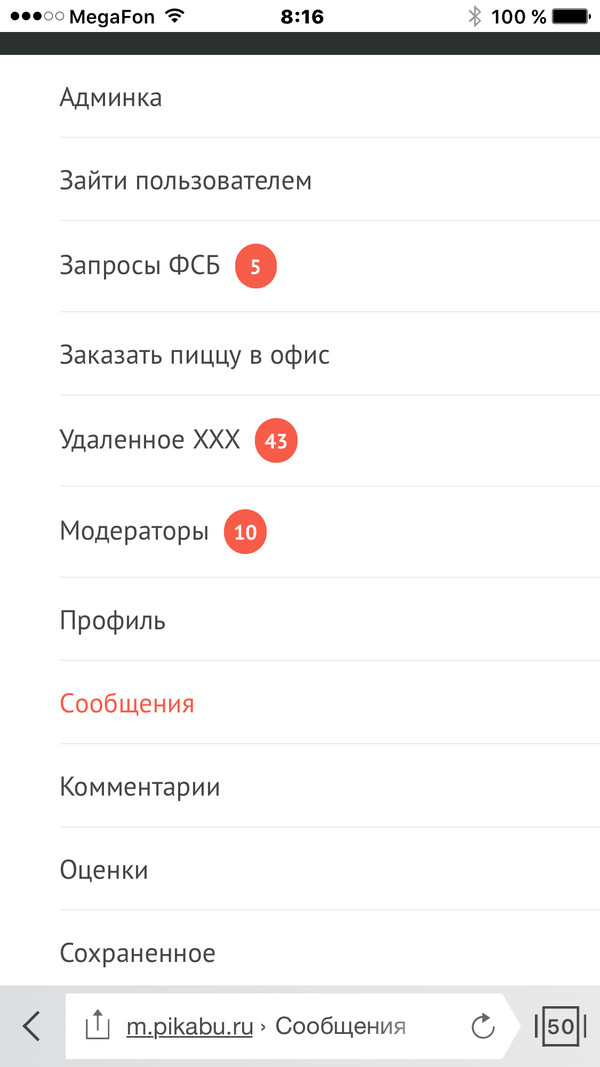Select Зайти пользователем
The height and width of the screenshot is (1067, 600).
[x=186, y=181]
